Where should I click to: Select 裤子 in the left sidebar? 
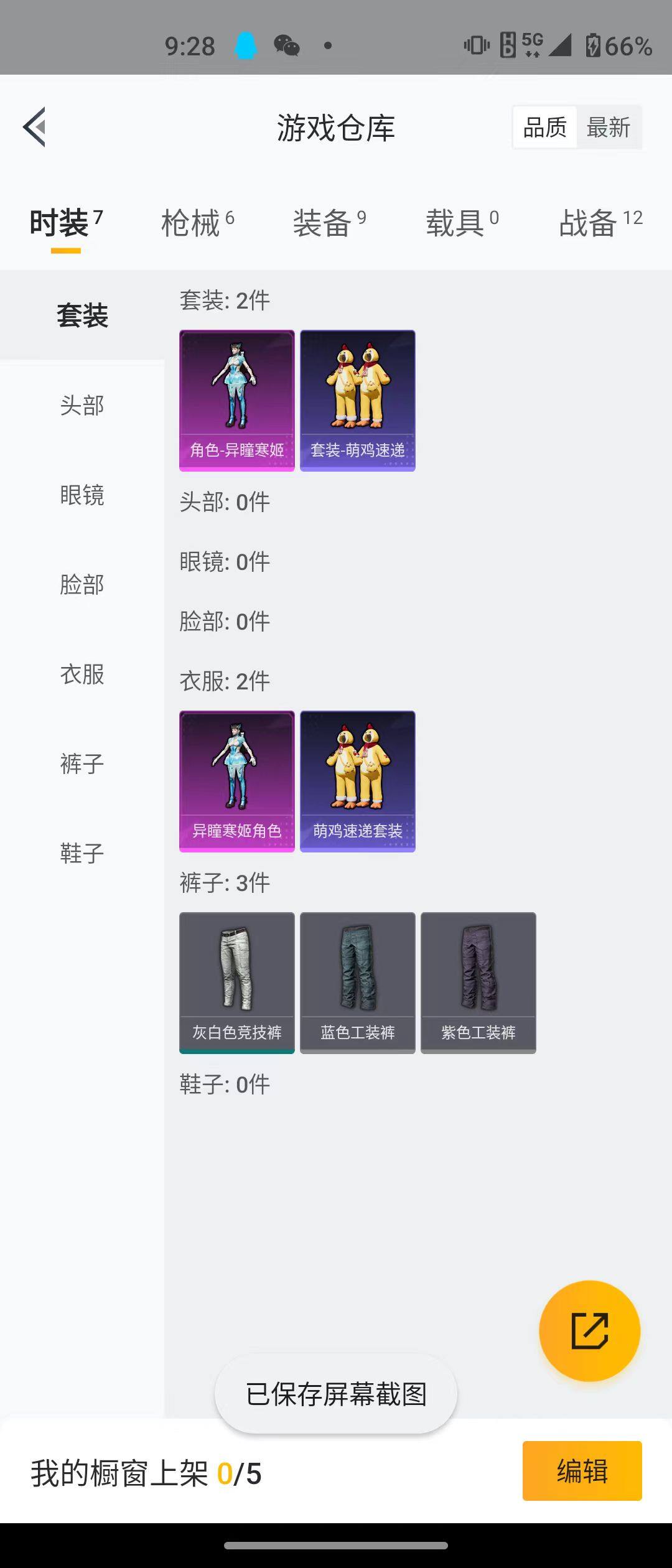pyautogui.click(x=82, y=763)
